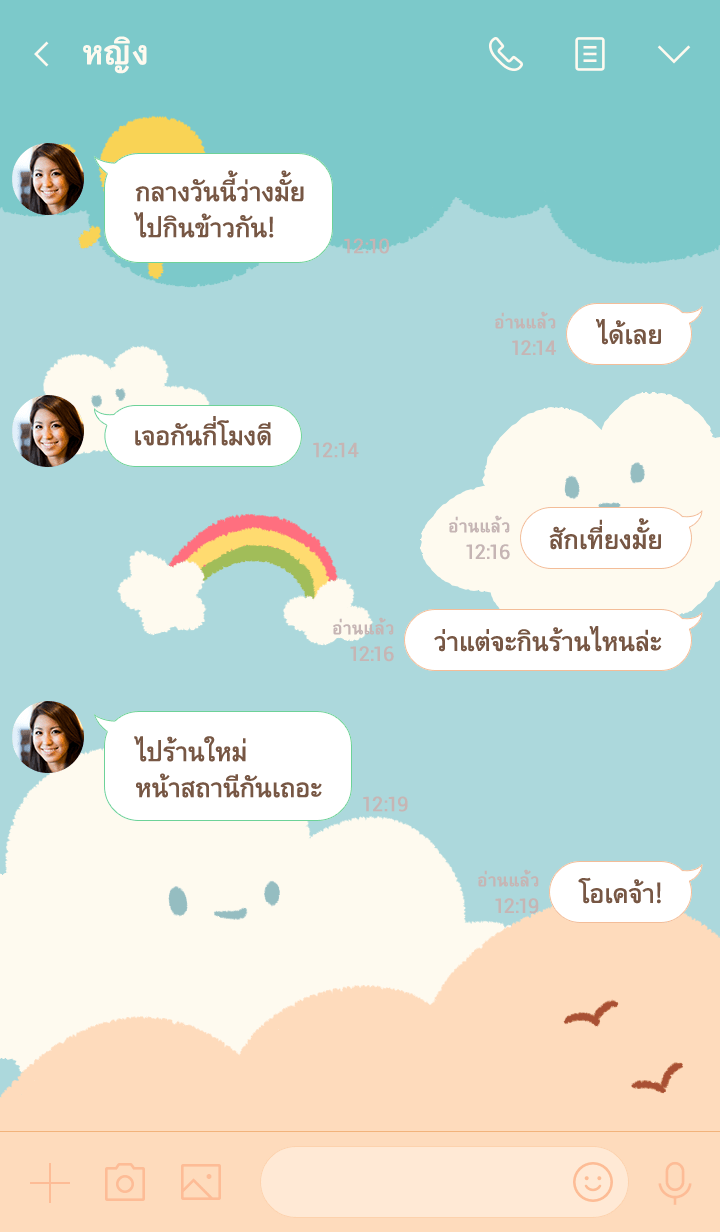
Task: View profile photo beside the เจอกันกี่โมงดี message
Action: 48,431
